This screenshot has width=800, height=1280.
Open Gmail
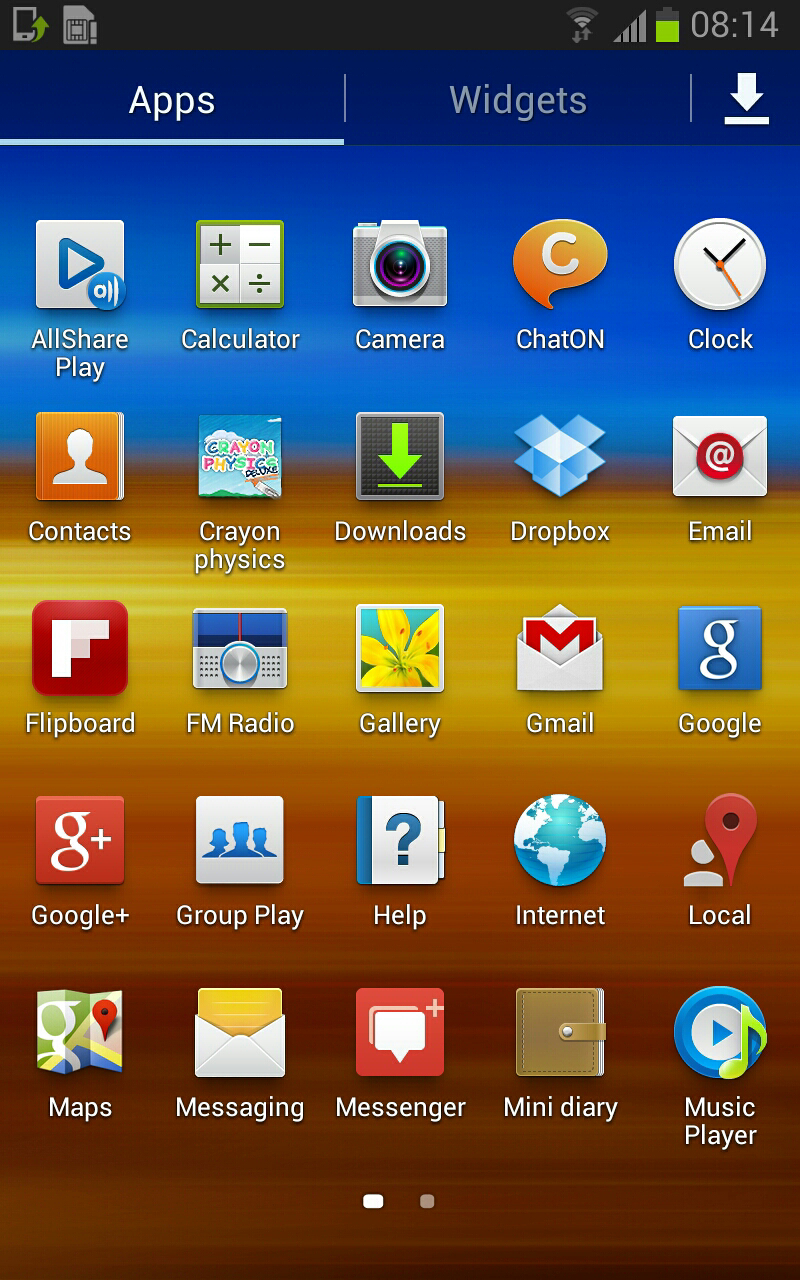point(560,649)
